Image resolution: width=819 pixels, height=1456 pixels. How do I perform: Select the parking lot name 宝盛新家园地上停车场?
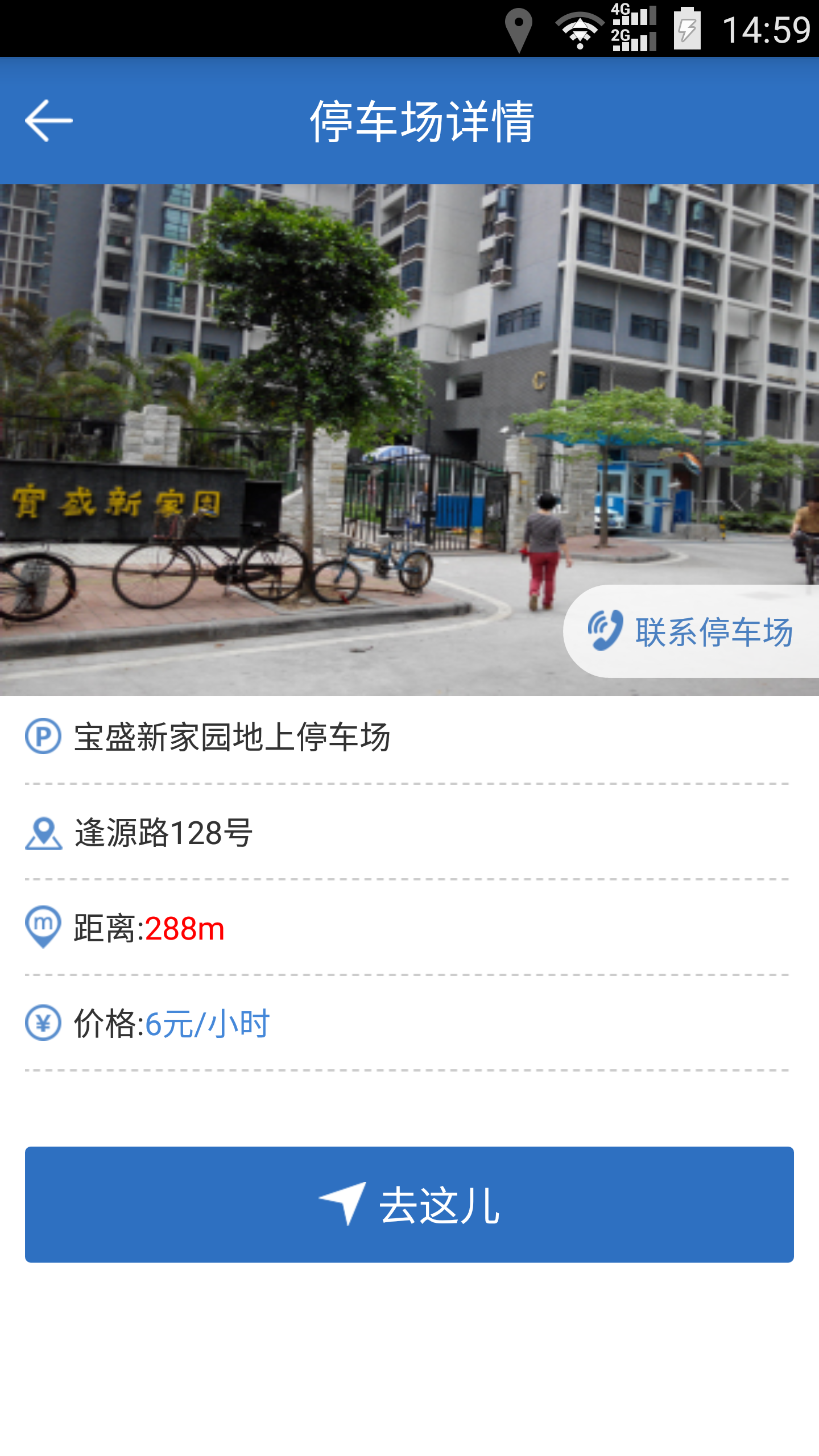(x=233, y=737)
